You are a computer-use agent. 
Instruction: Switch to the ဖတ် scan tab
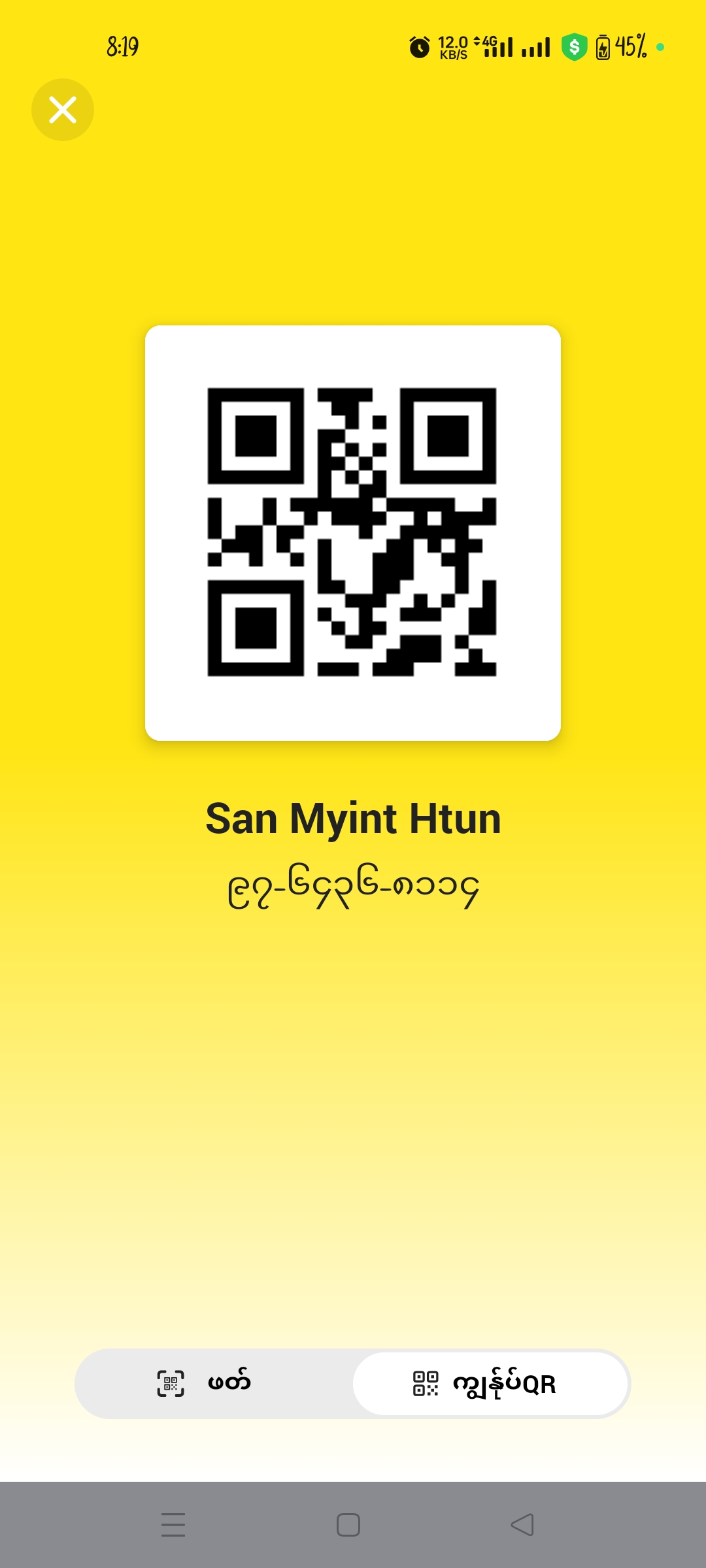[214, 1383]
